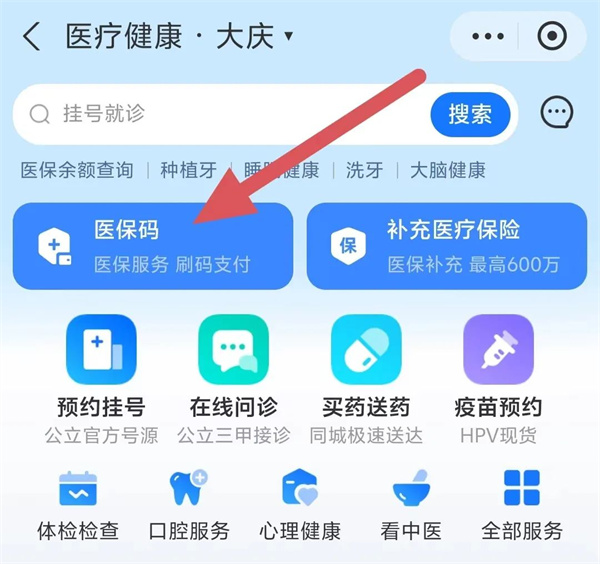The height and width of the screenshot is (564, 600).
Task: Open the 医保码 card
Action: (153, 246)
